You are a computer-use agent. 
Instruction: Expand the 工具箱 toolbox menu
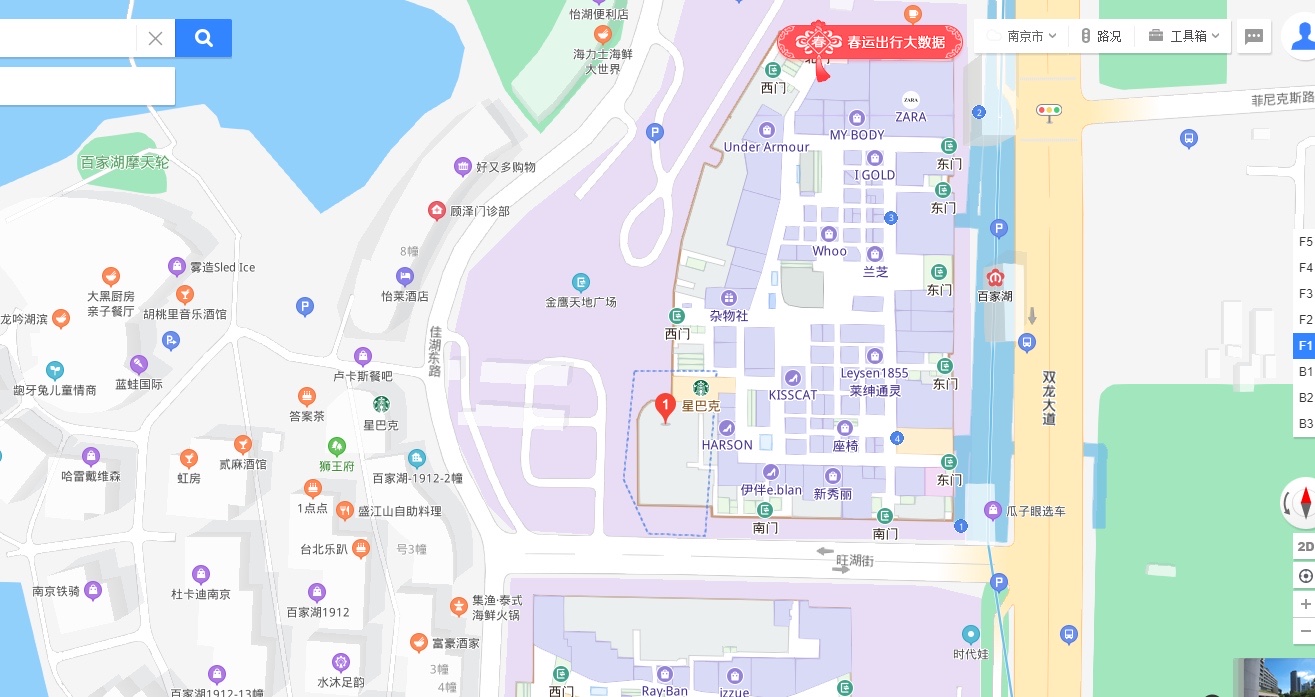click(x=1186, y=36)
